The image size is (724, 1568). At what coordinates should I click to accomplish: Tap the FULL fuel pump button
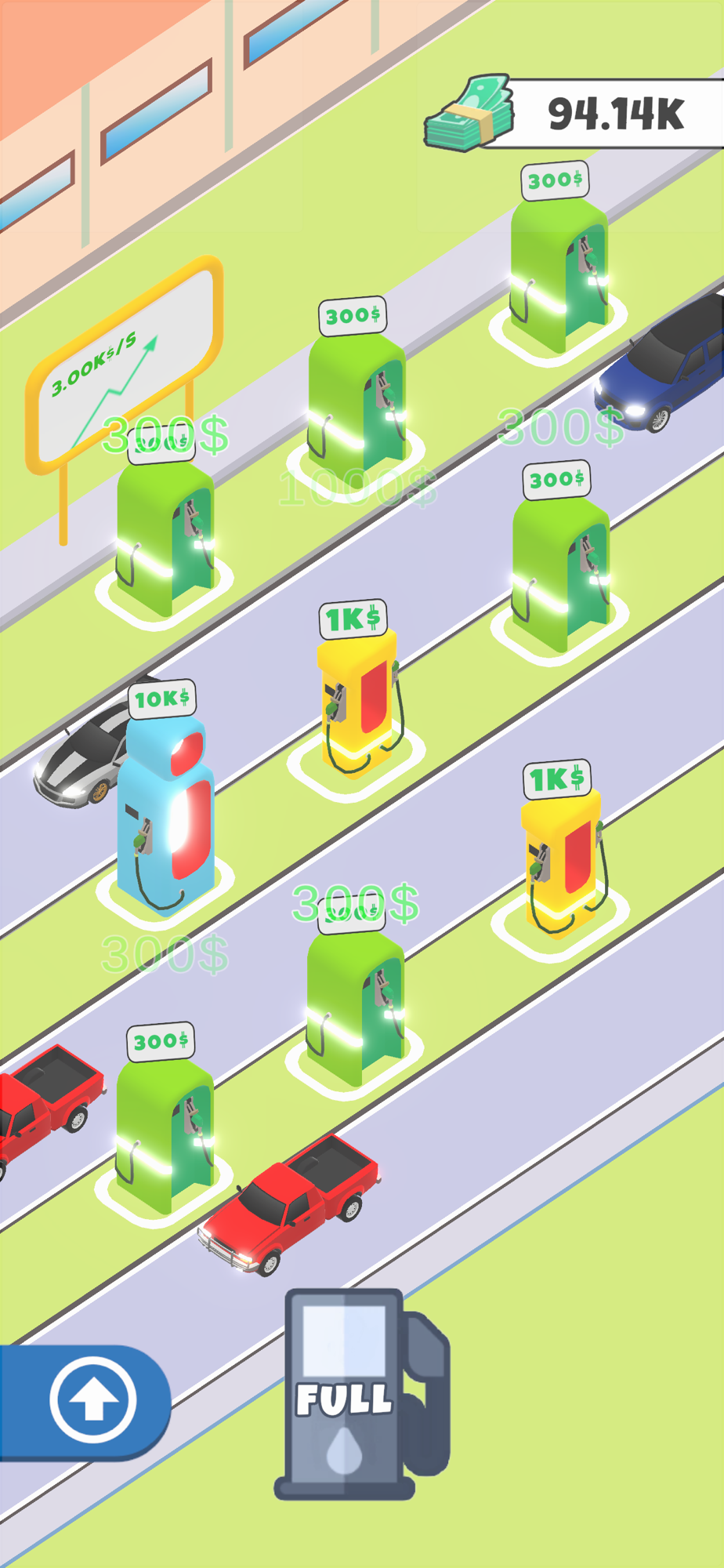click(362, 1395)
